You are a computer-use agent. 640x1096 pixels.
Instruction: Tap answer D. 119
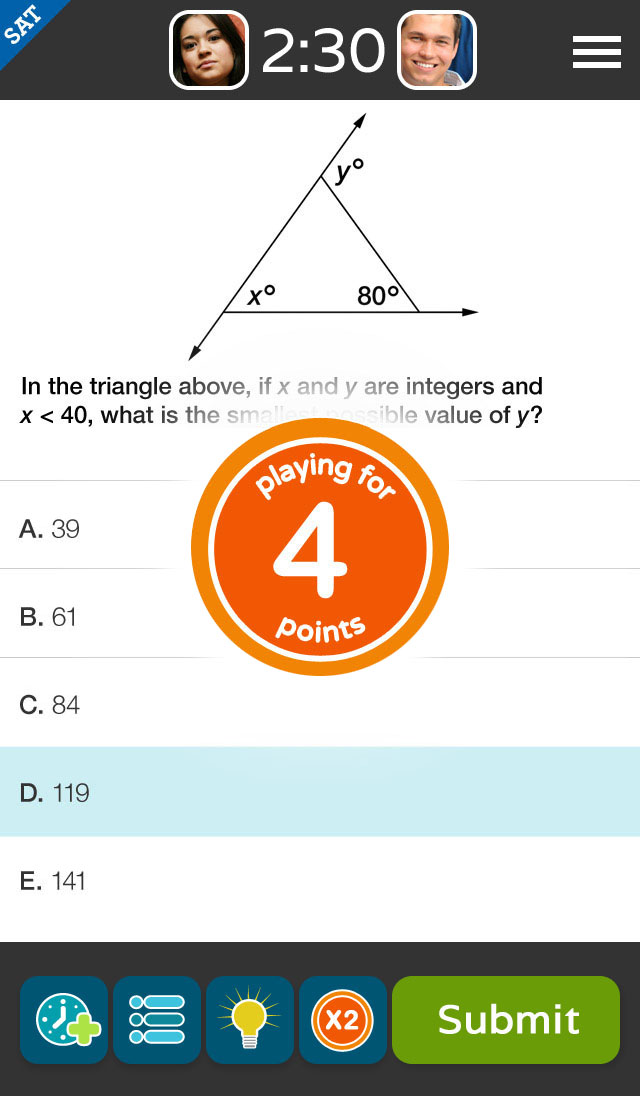(320, 791)
